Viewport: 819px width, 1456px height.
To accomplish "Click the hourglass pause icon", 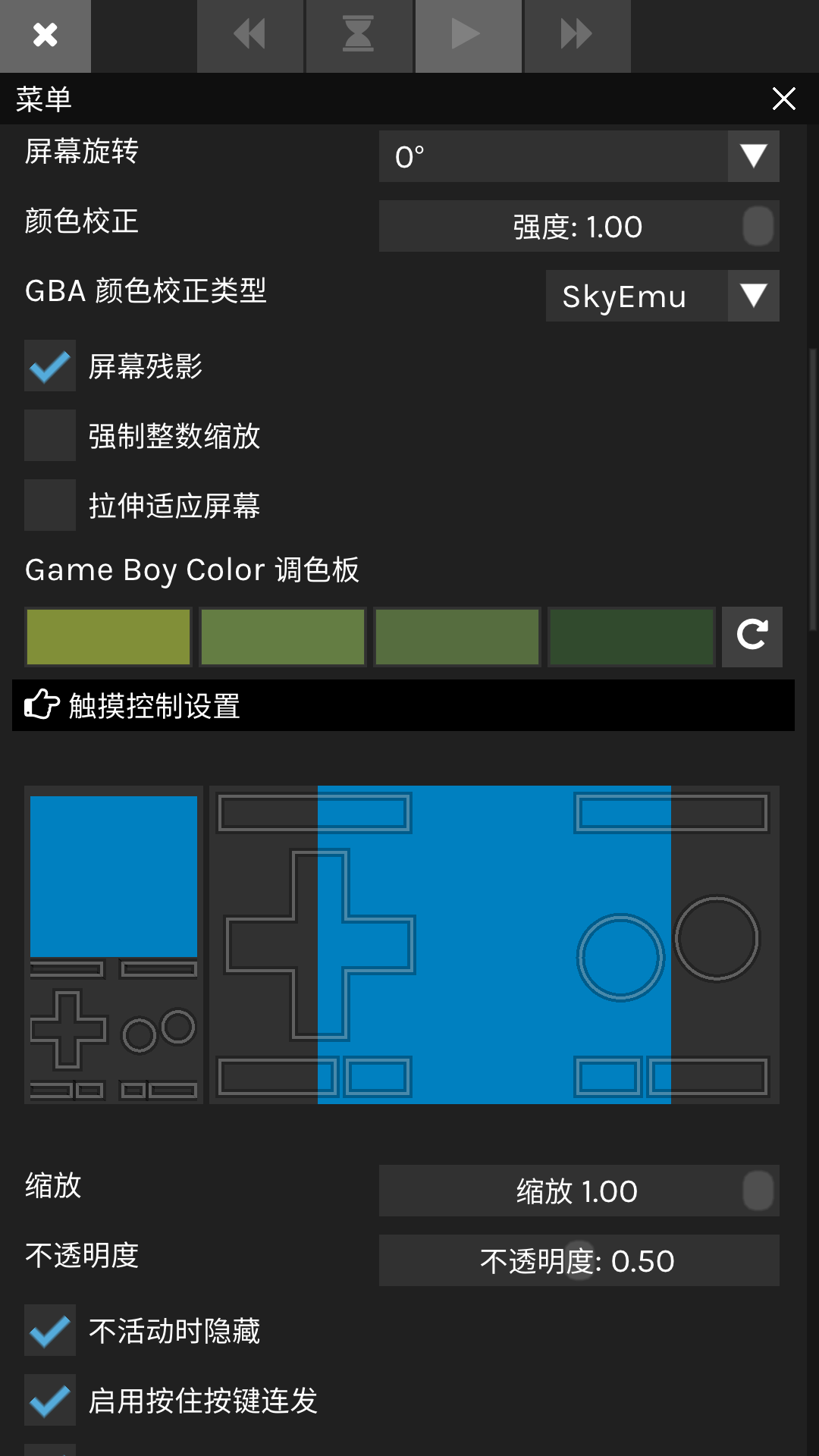I will pos(359,35).
